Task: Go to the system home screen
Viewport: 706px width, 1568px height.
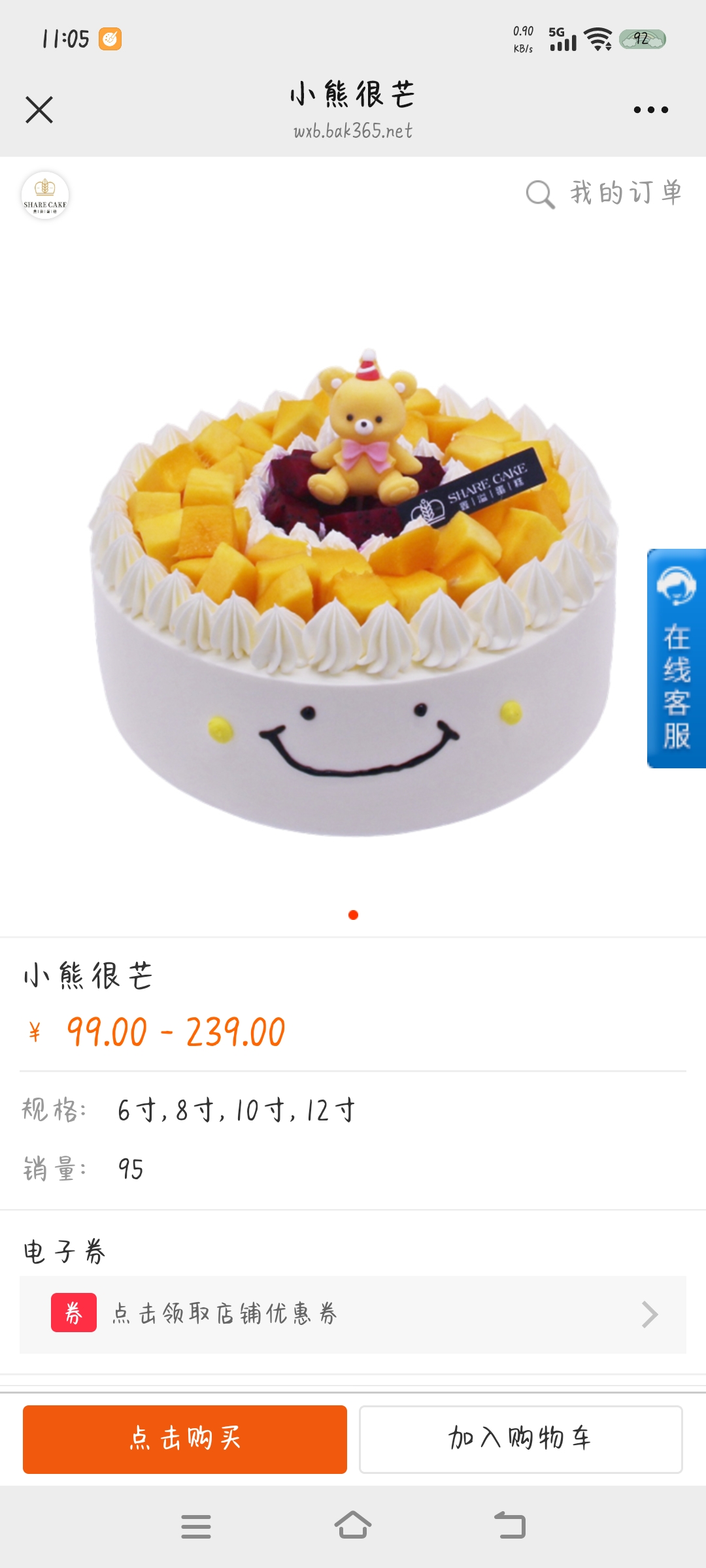Action: (353, 1526)
